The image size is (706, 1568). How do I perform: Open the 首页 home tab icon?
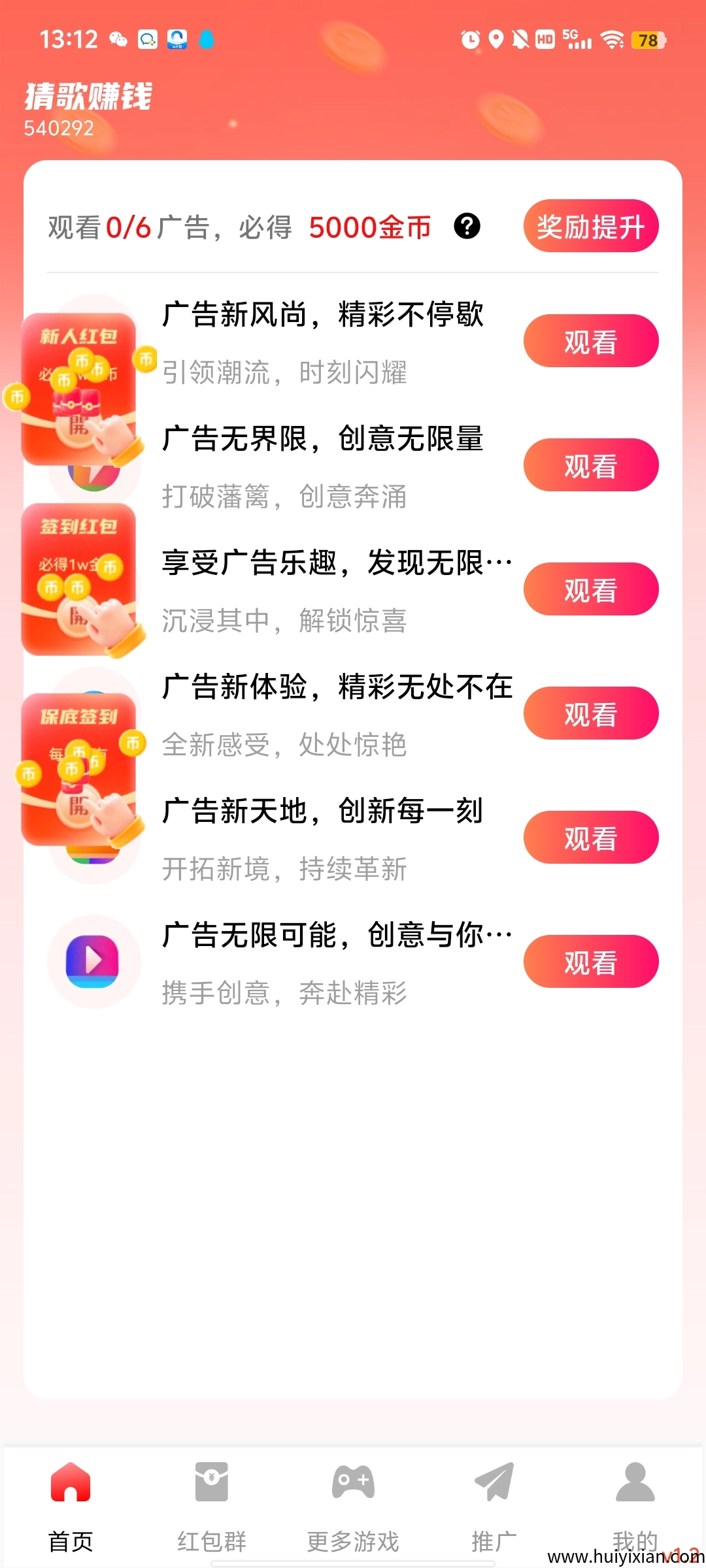point(70,1483)
